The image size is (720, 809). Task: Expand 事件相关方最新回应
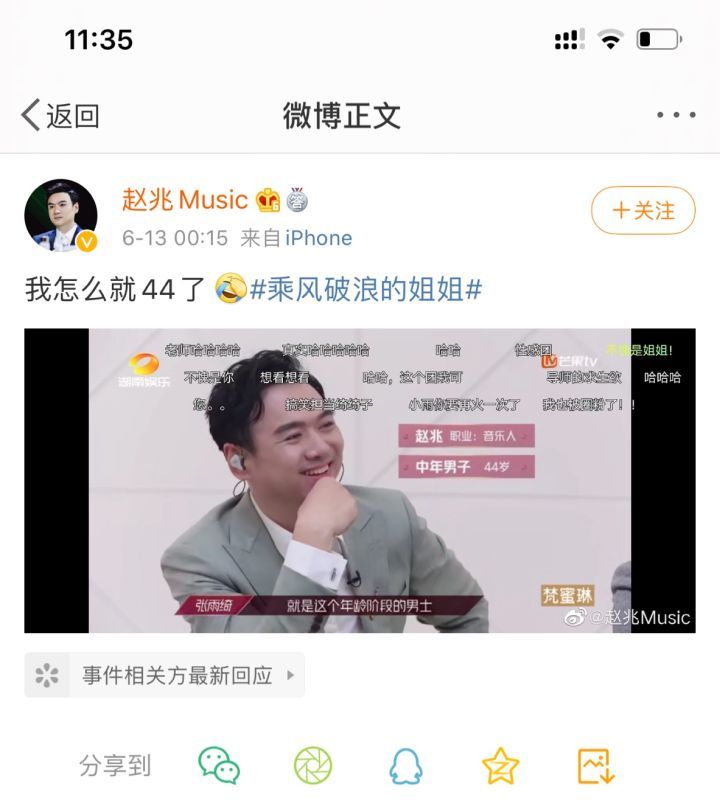pos(165,675)
